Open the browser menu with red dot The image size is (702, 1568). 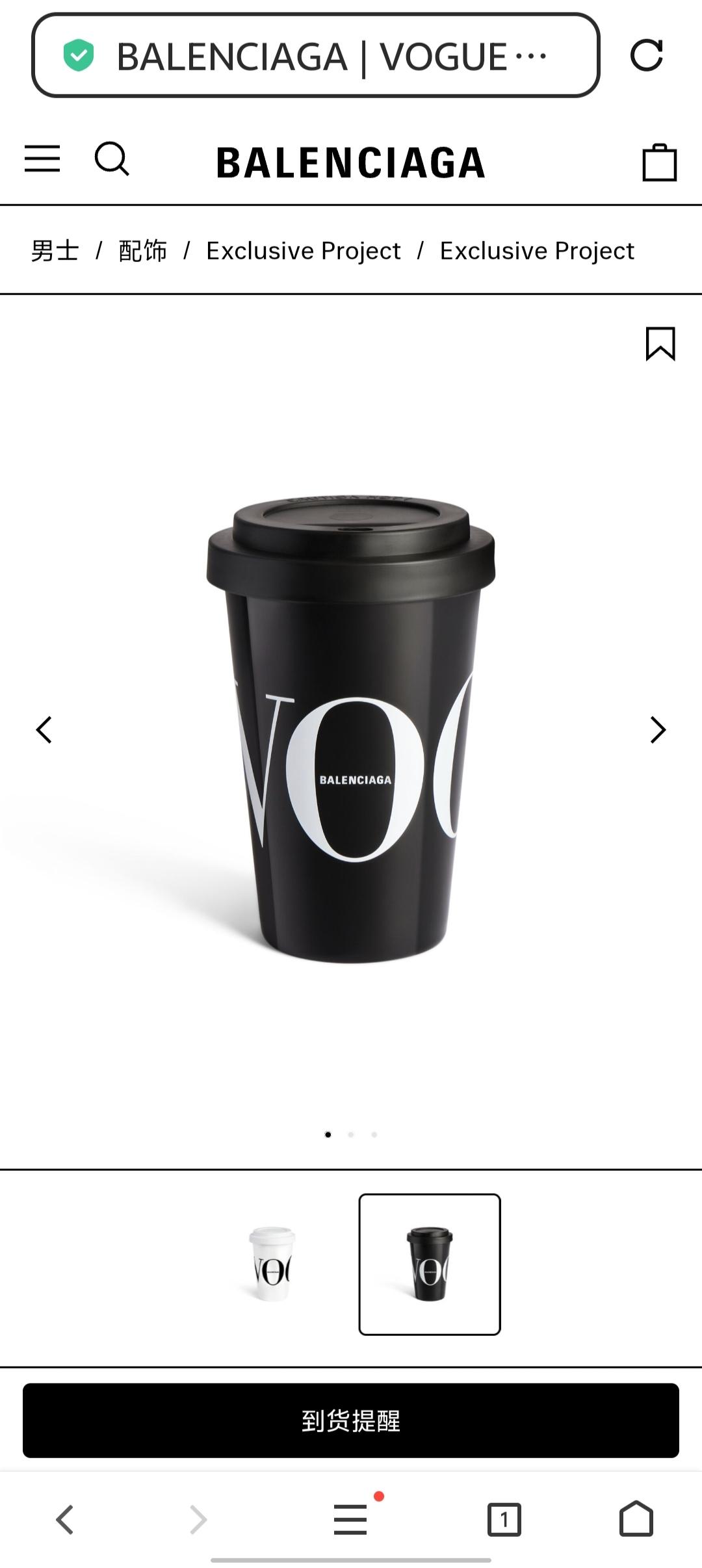[351, 1520]
